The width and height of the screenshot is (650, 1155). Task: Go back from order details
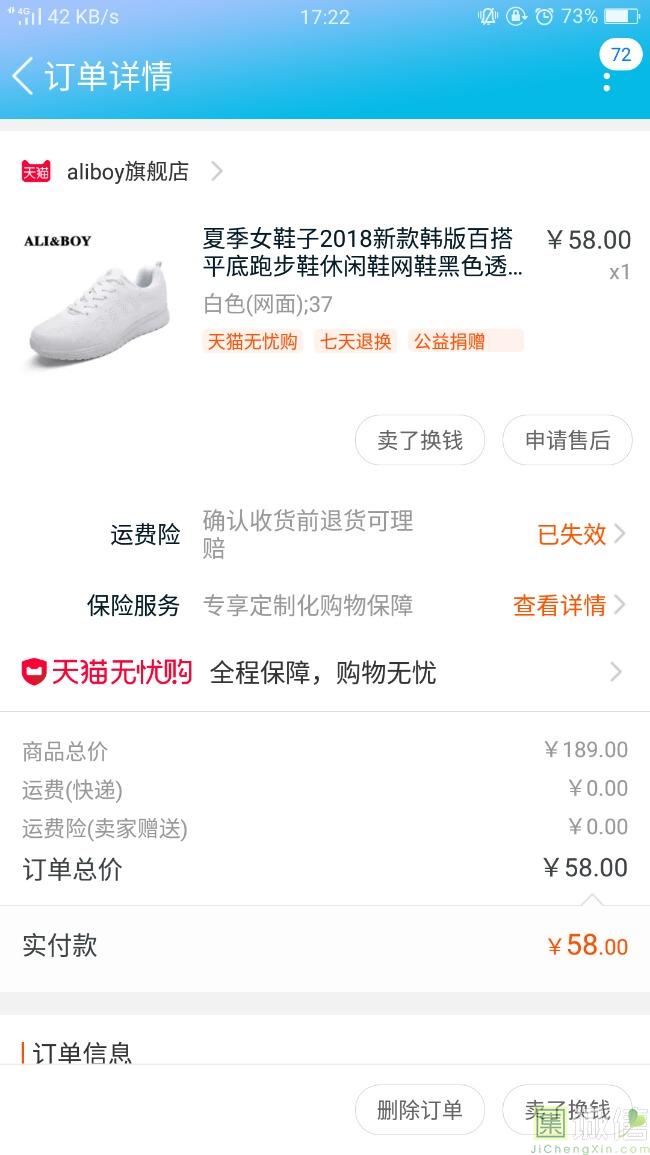[x=24, y=76]
